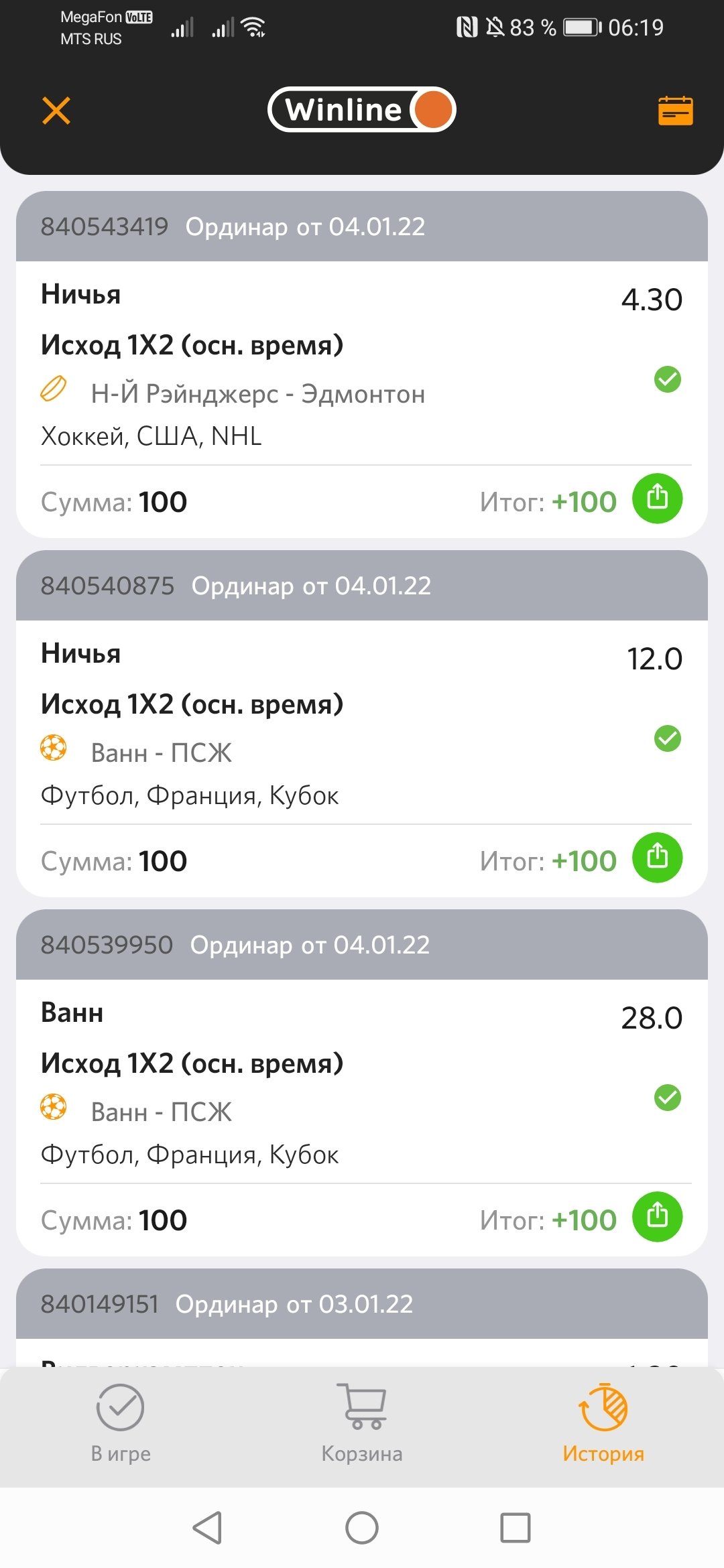Open the calendar filter icon

point(675,111)
